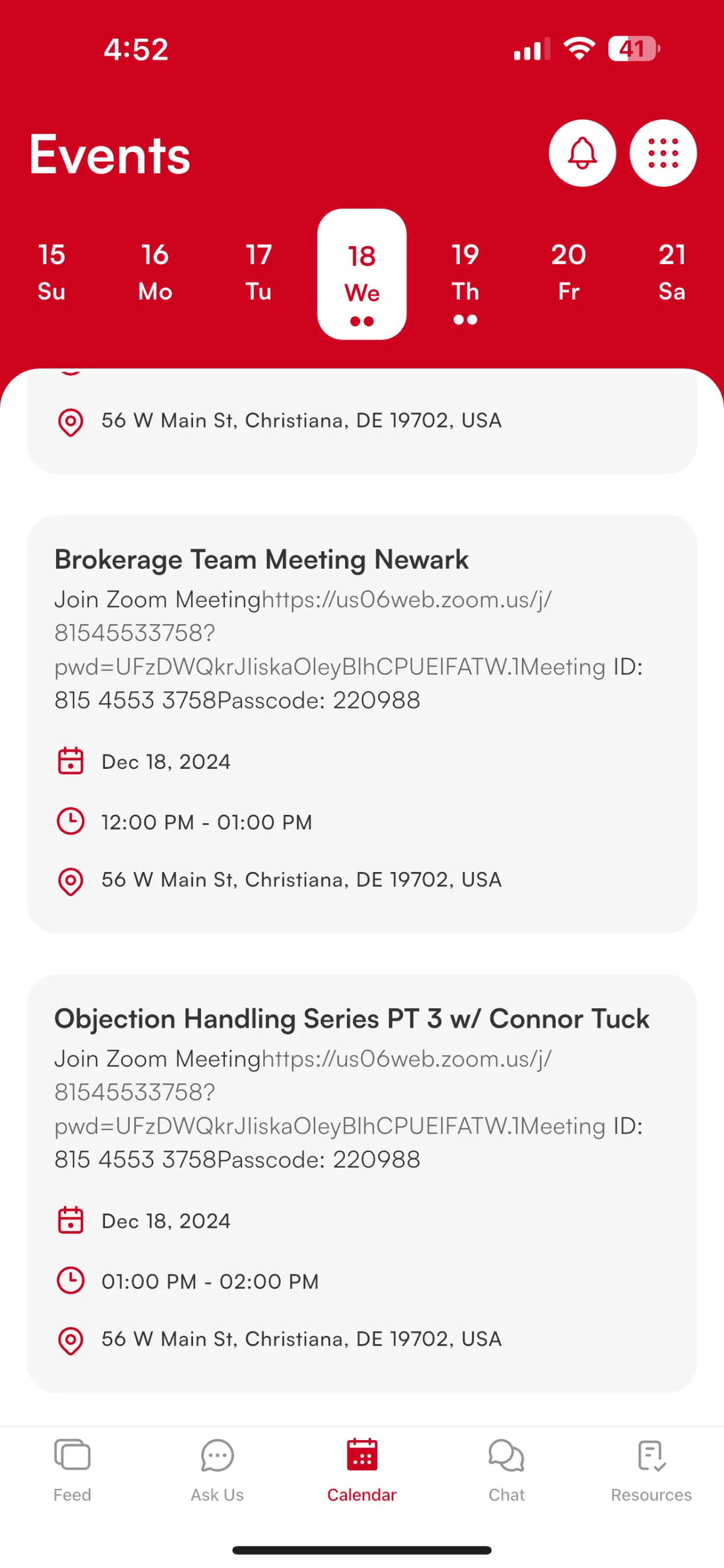This screenshot has height=1568, width=724.
Task: Select Monday the 16th
Action: pyautogui.click(x=155, y=273)
